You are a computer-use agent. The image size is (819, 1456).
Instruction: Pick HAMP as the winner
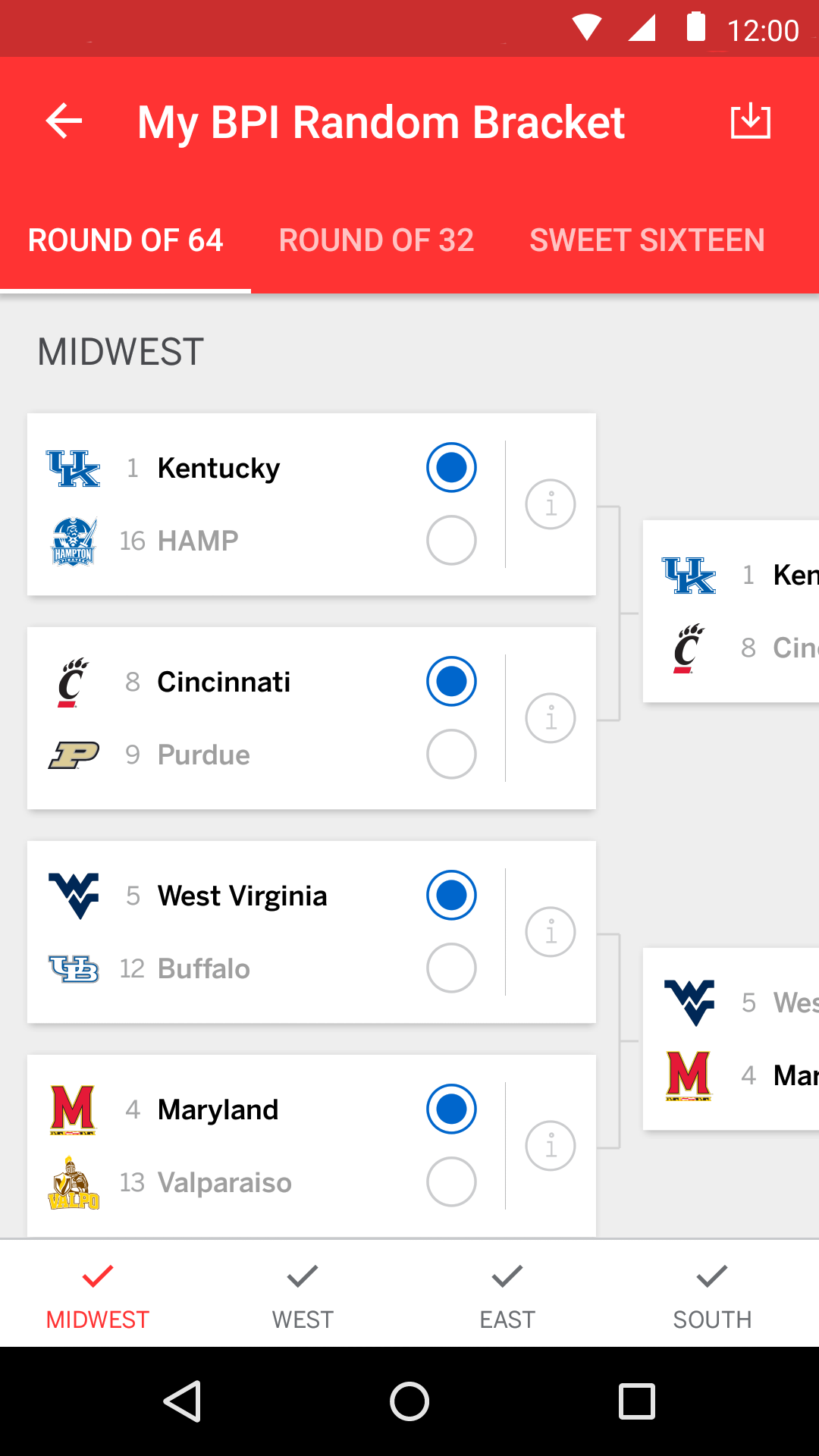point(451,540)
